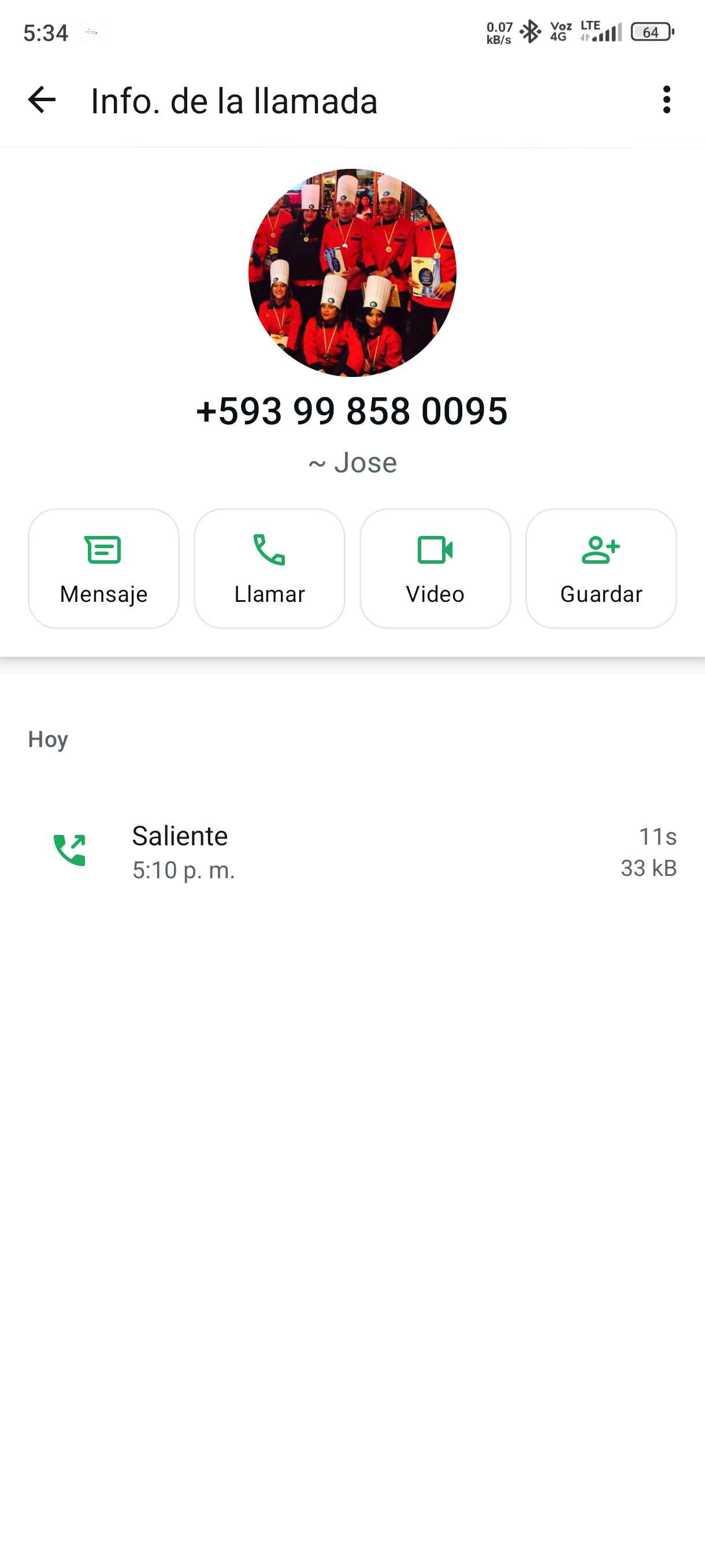Start a Video call with Jose
The width and height of the screenshot is (705, 1568).
tap(435, 568)
